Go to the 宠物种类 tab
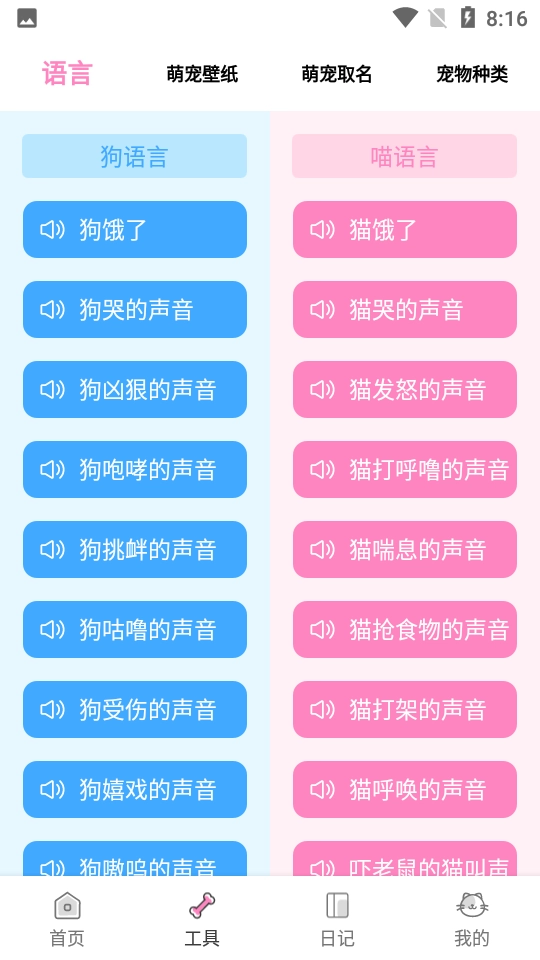 point(472,75)
